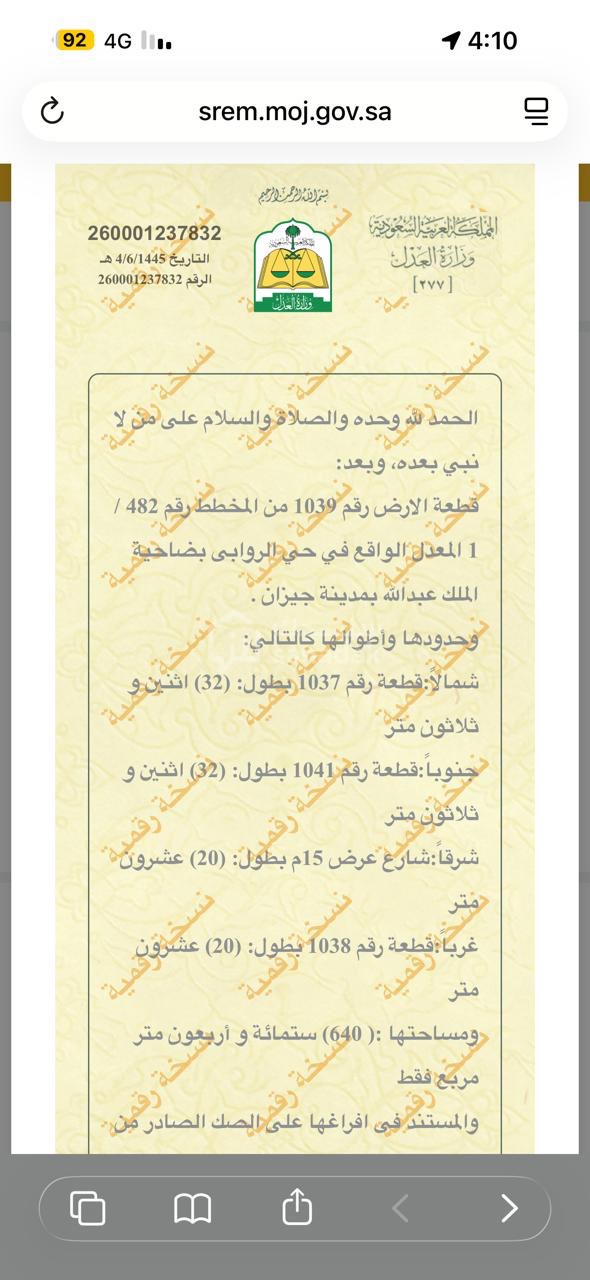The width and height of the screenshot is (590, 1280).
Task: Go forward to the next page
Action: click(509, 1209)
